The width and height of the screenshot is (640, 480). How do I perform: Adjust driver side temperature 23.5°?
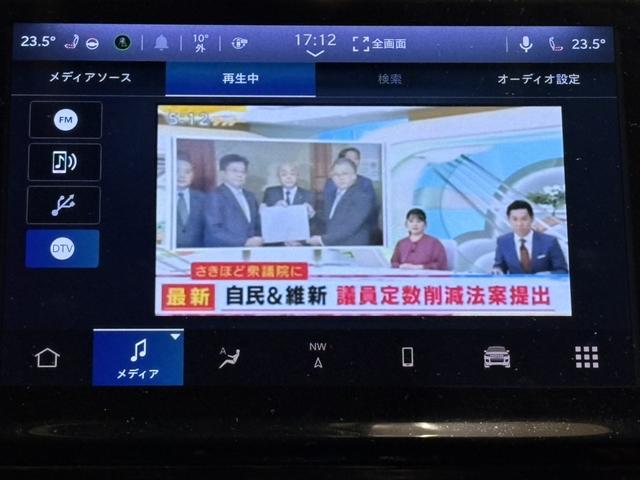pos(38,42)
